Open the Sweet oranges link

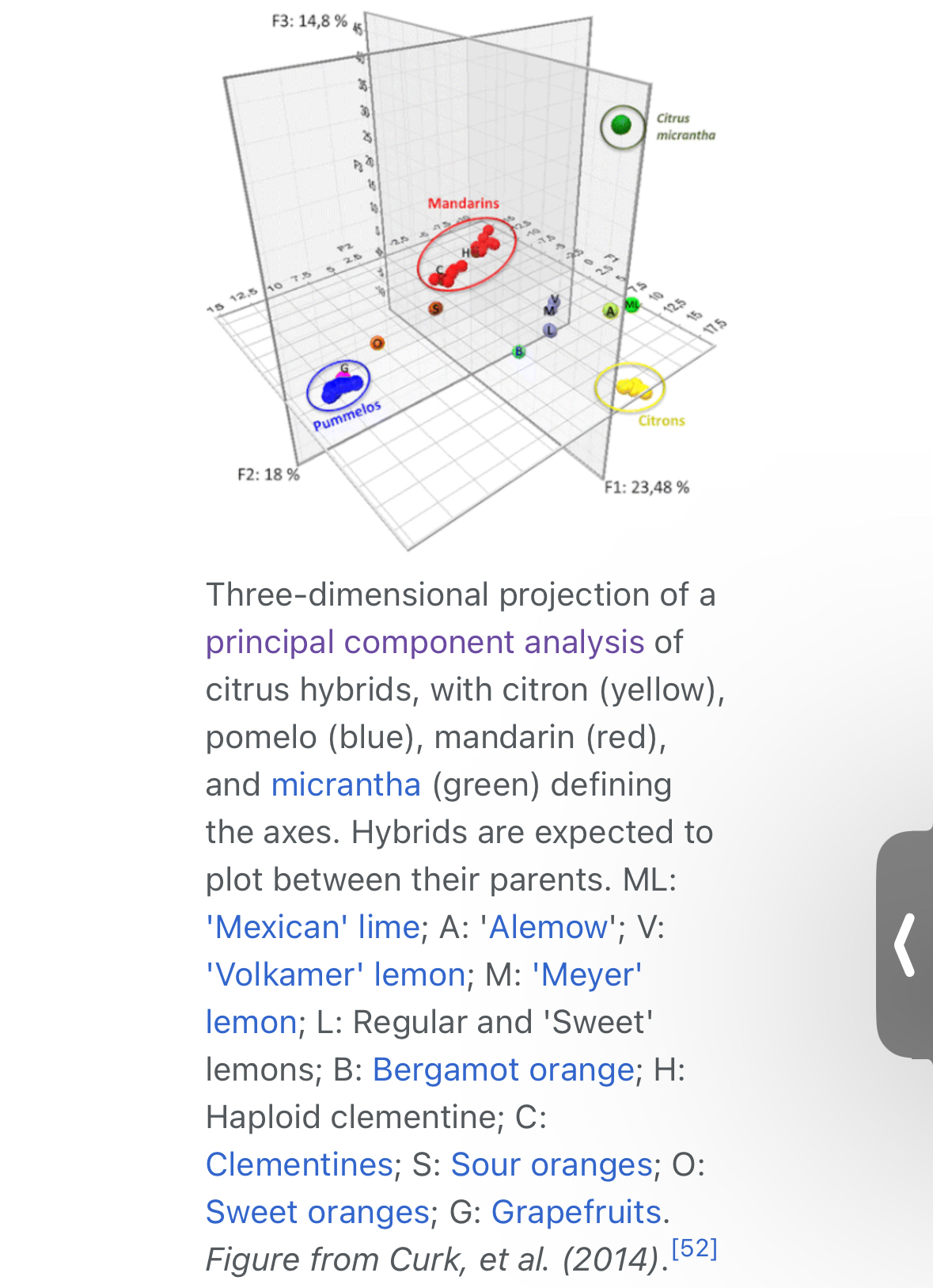tap(317, 1212)
